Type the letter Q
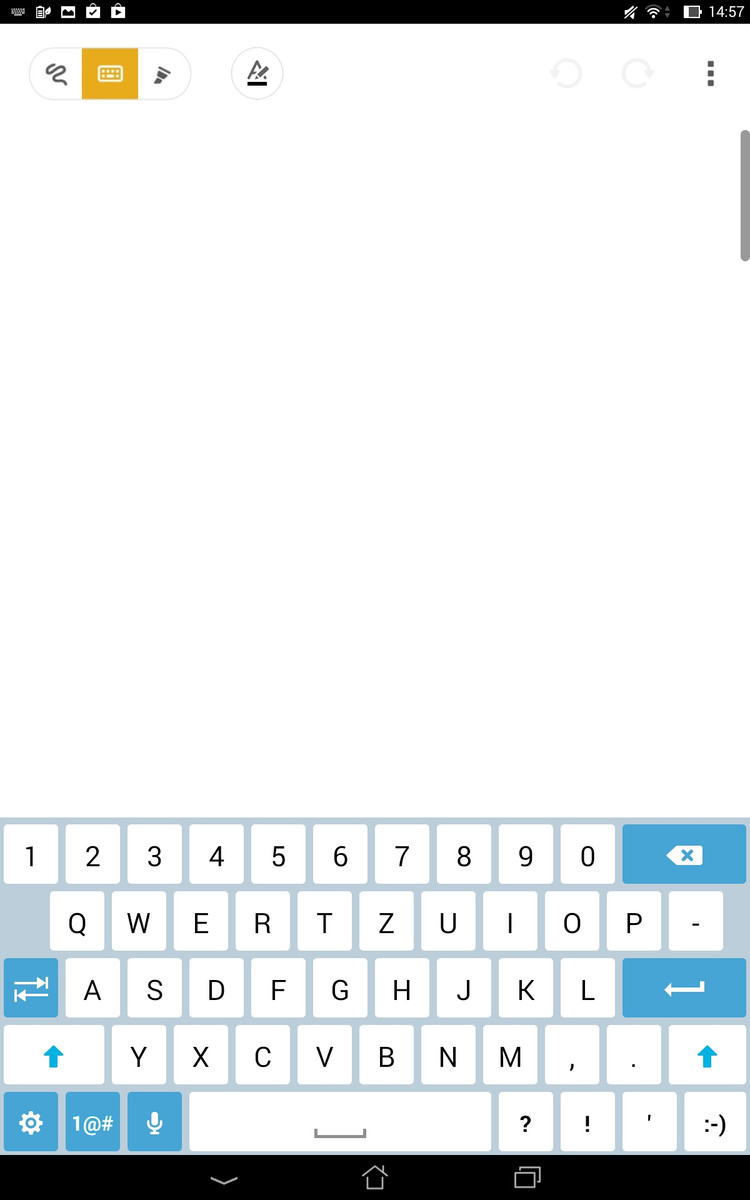The height and width of the screenshot is (1200, 750). [77, 922]
